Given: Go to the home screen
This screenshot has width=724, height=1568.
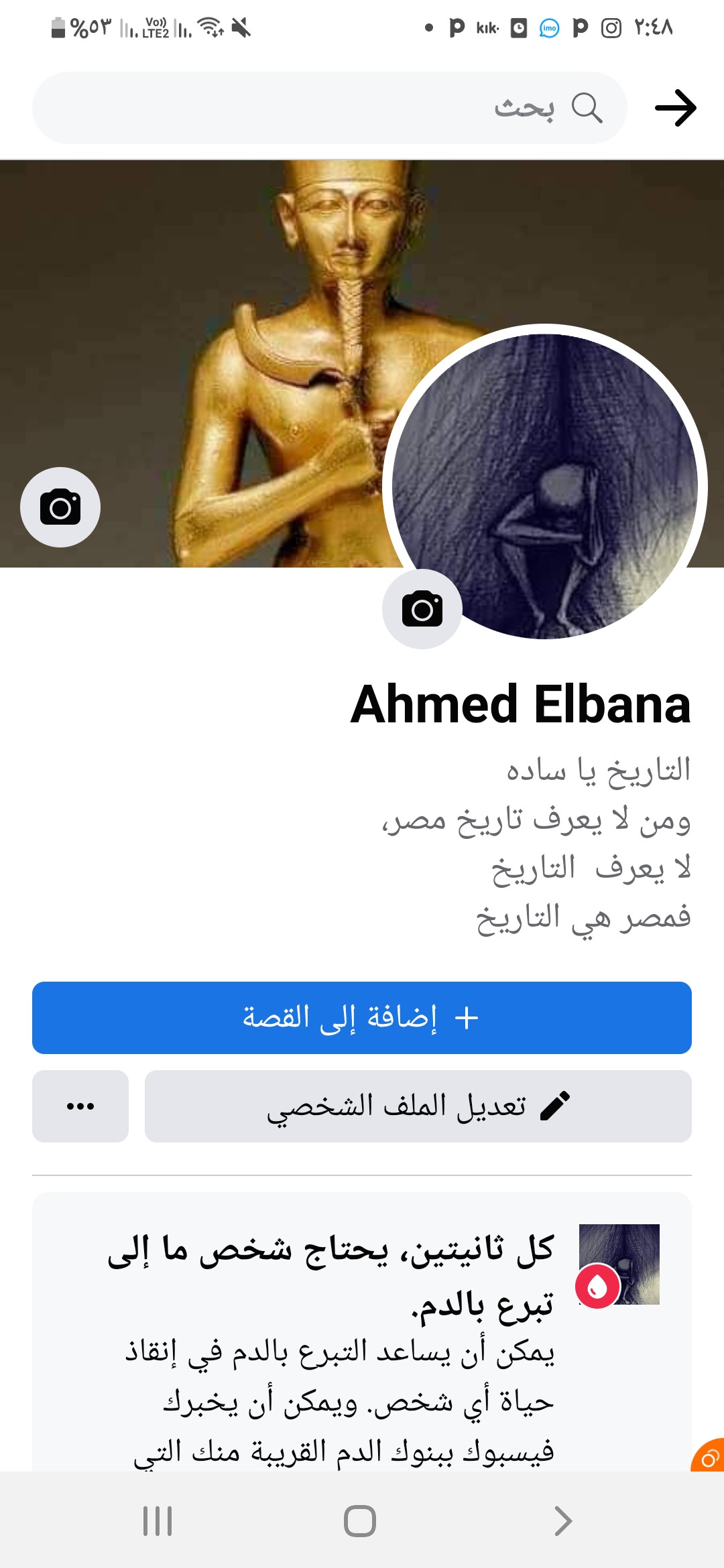Looking at the screenshot, I should [360, 1521].
